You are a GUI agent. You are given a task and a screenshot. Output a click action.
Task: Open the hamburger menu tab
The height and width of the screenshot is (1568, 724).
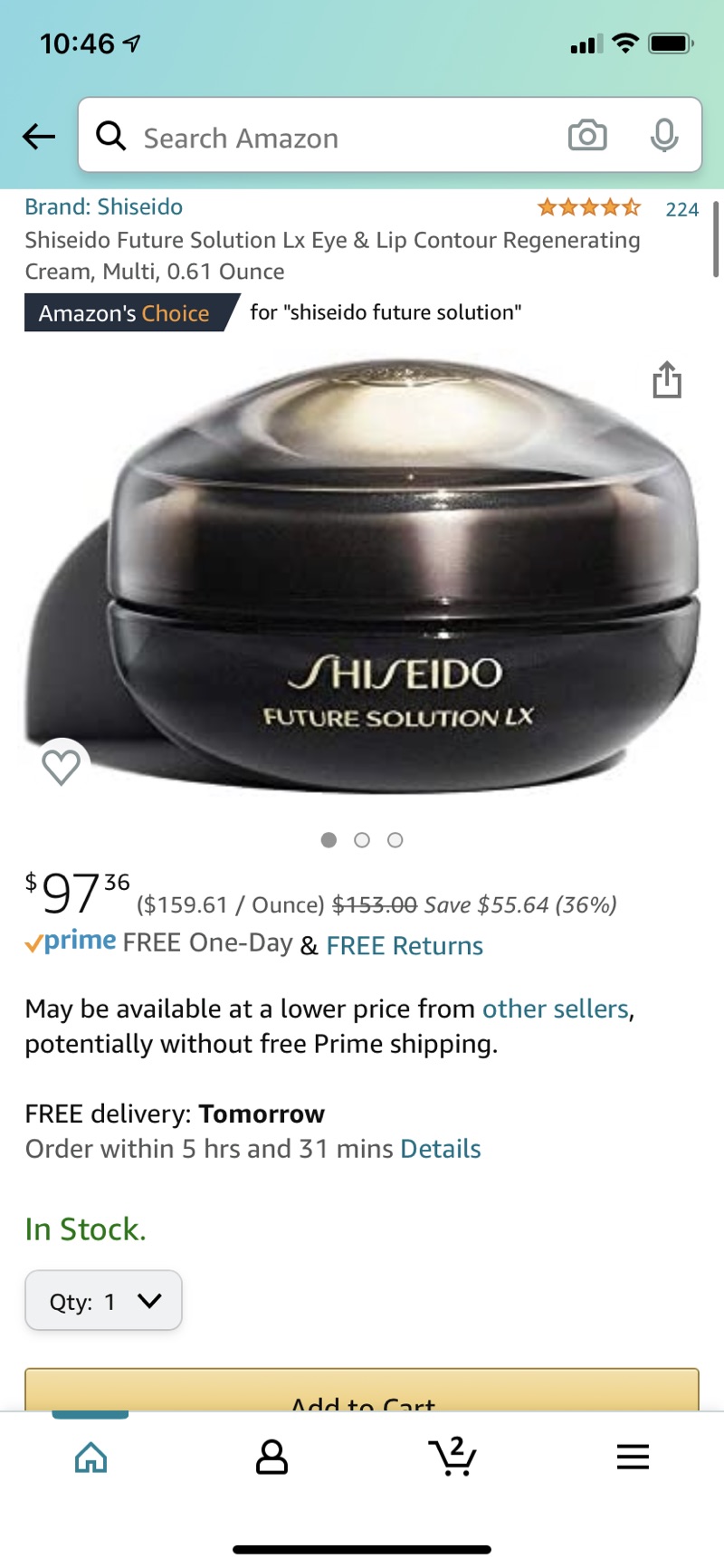tap(633, 1457)
